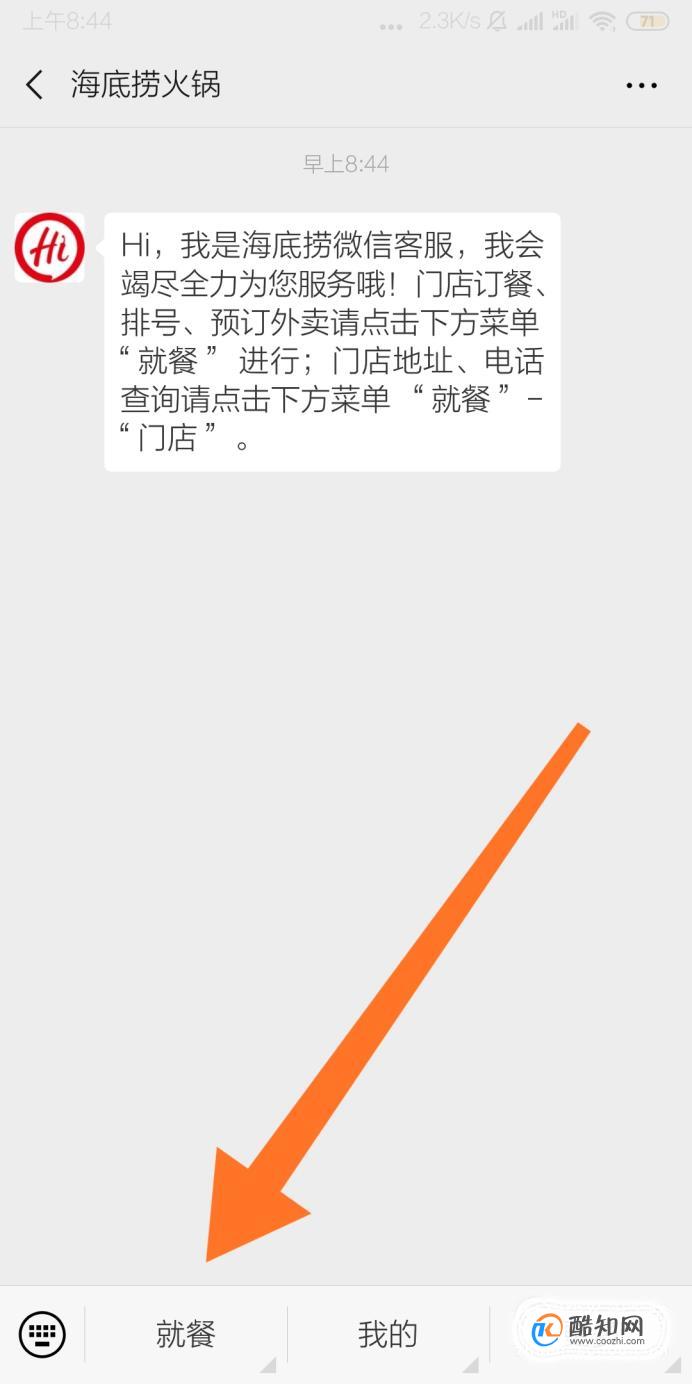Open the 就餐 menu

(186, 1334)
